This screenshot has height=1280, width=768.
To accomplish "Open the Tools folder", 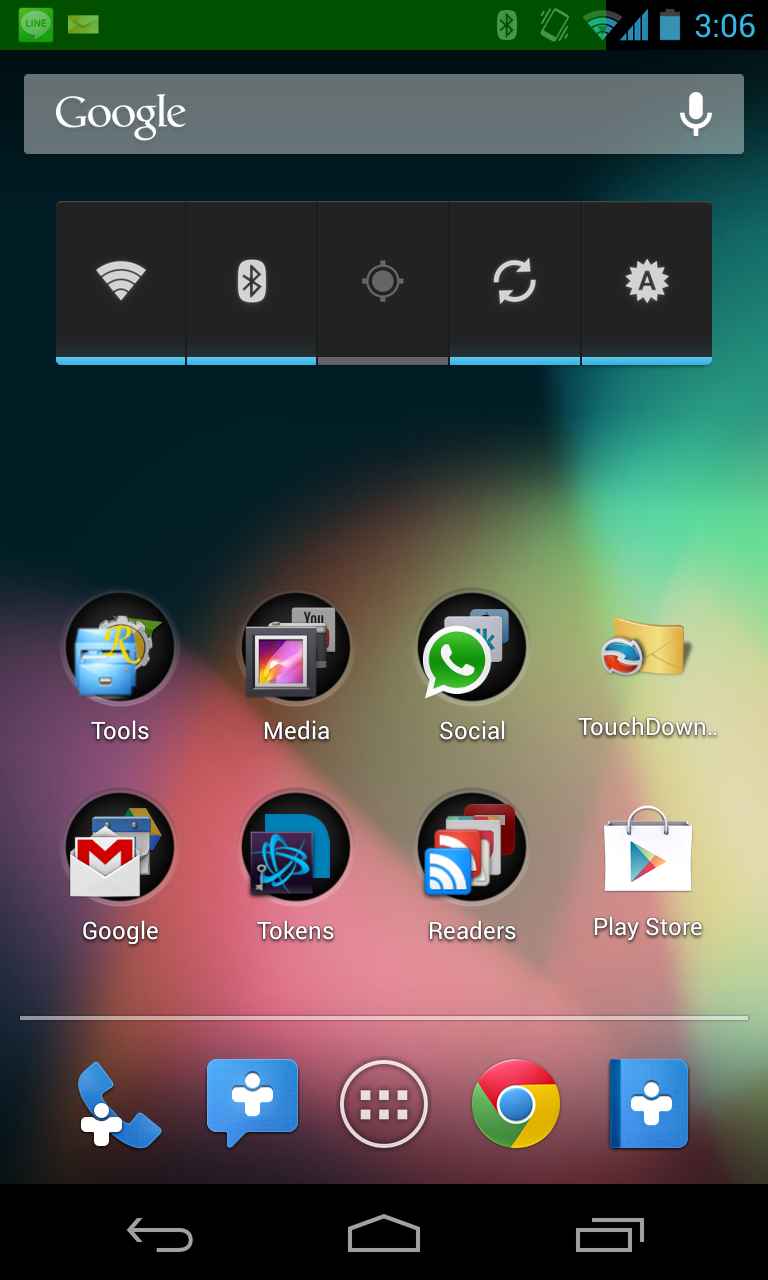I will (x=120, y=650).
